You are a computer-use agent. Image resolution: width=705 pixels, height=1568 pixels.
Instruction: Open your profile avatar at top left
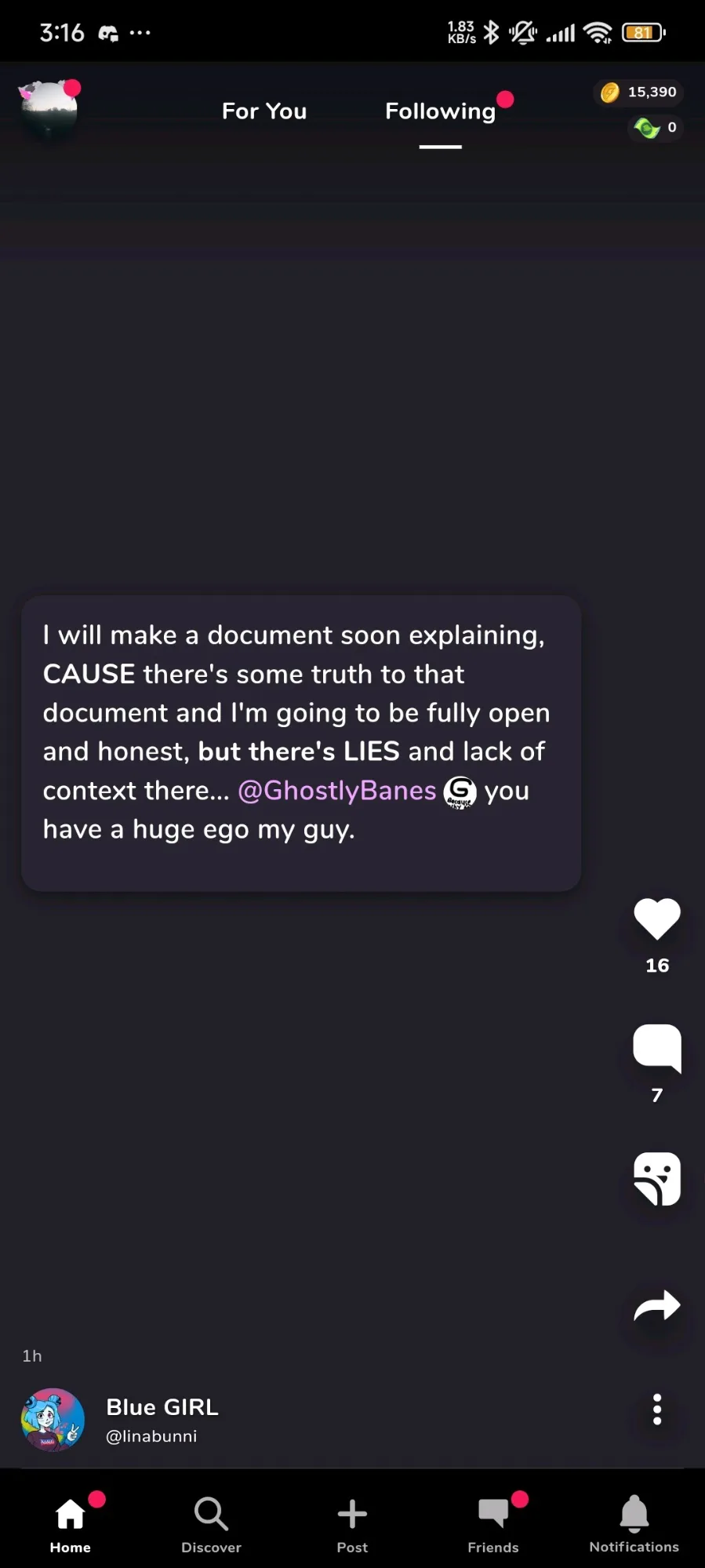click(x=49, y=110)
